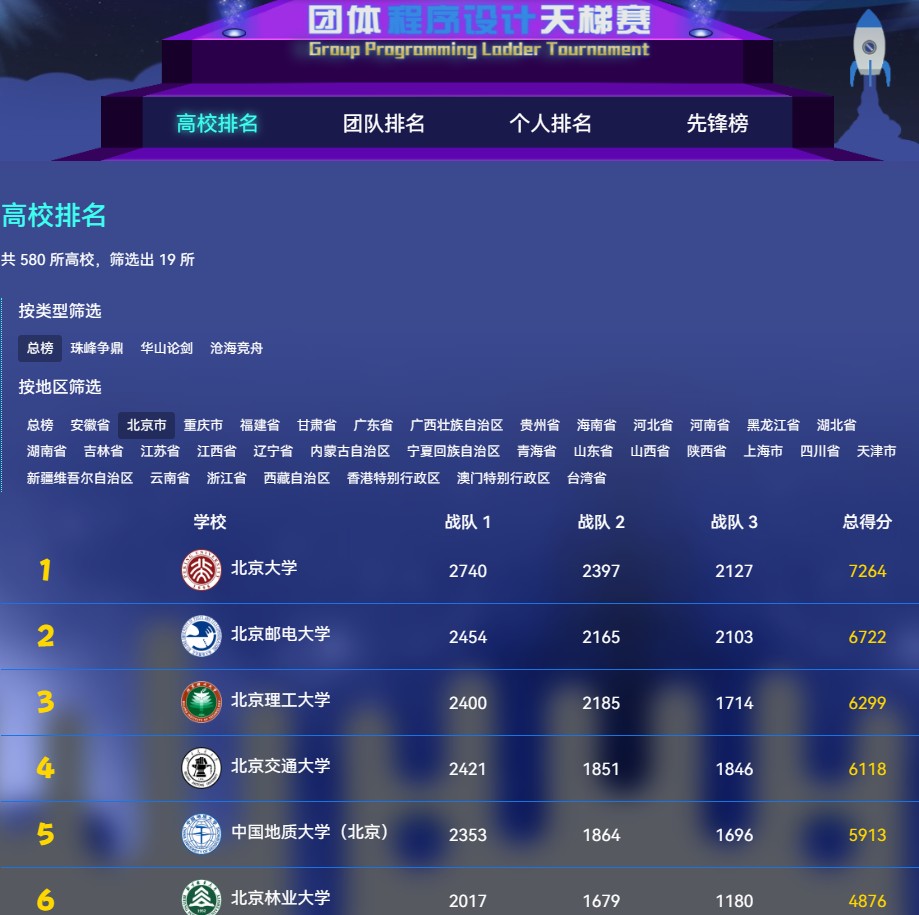Open 北京大学 ranking row
919x915 pixels.
point(264,568)
